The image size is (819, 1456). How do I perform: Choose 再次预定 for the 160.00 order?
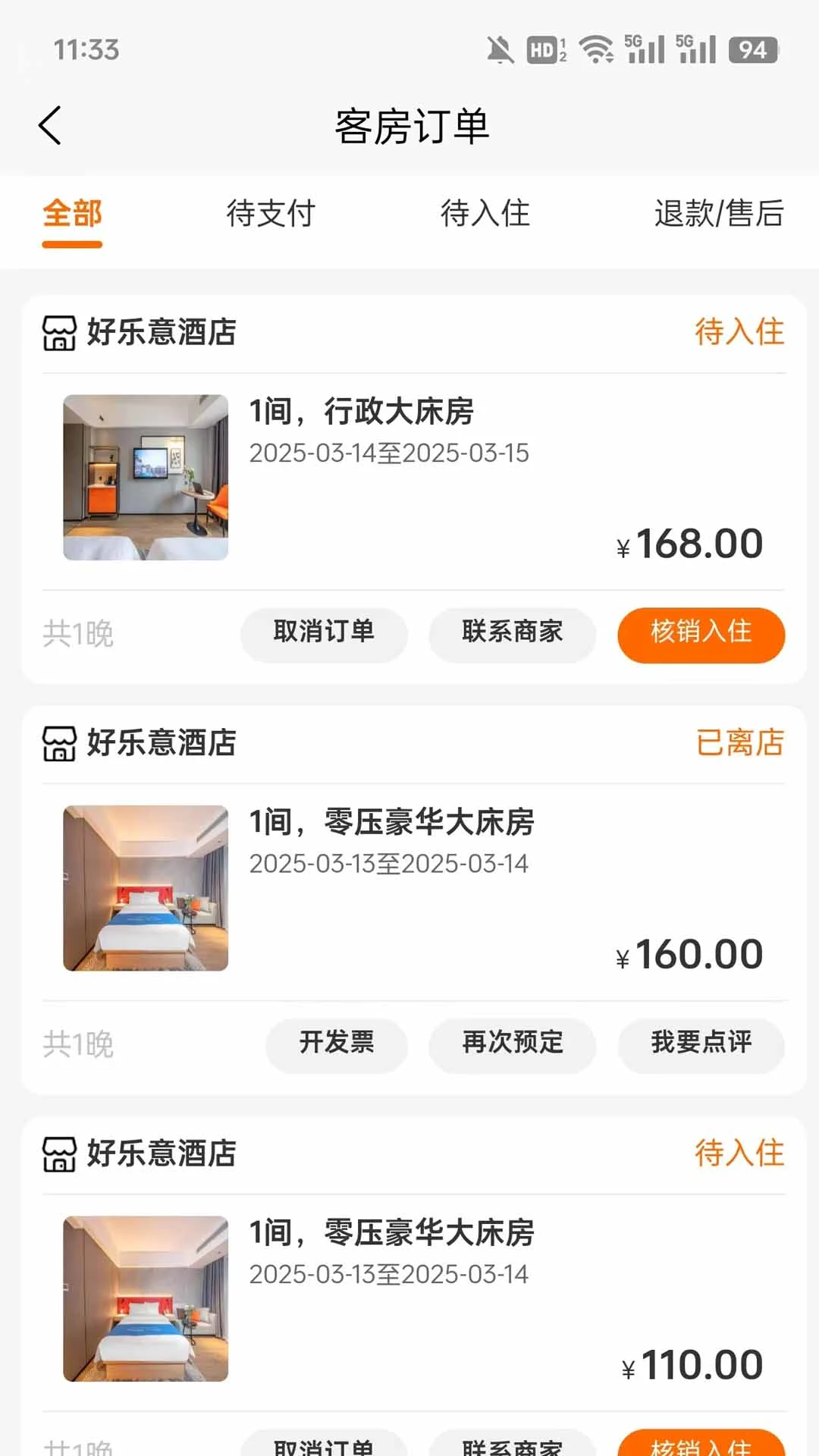click(512, 1045)
